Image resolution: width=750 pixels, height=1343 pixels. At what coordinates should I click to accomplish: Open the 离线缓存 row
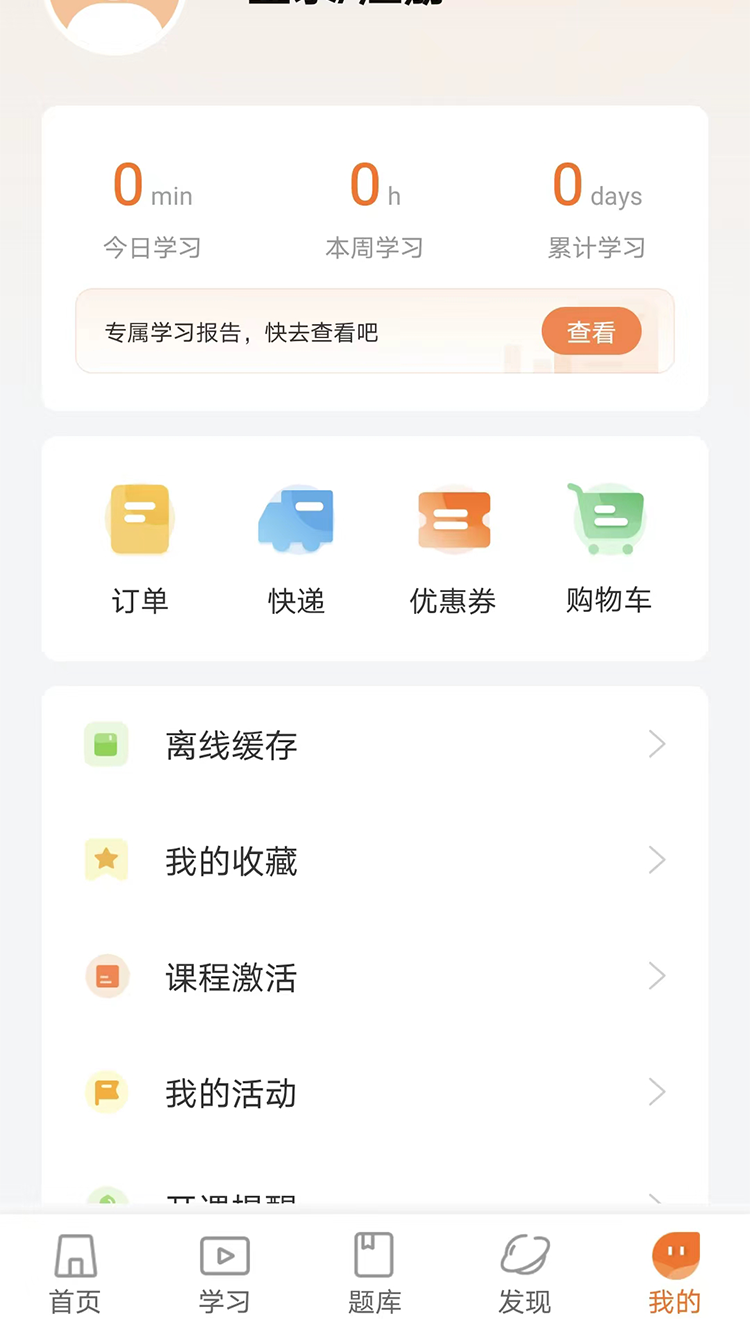point(375,744)
